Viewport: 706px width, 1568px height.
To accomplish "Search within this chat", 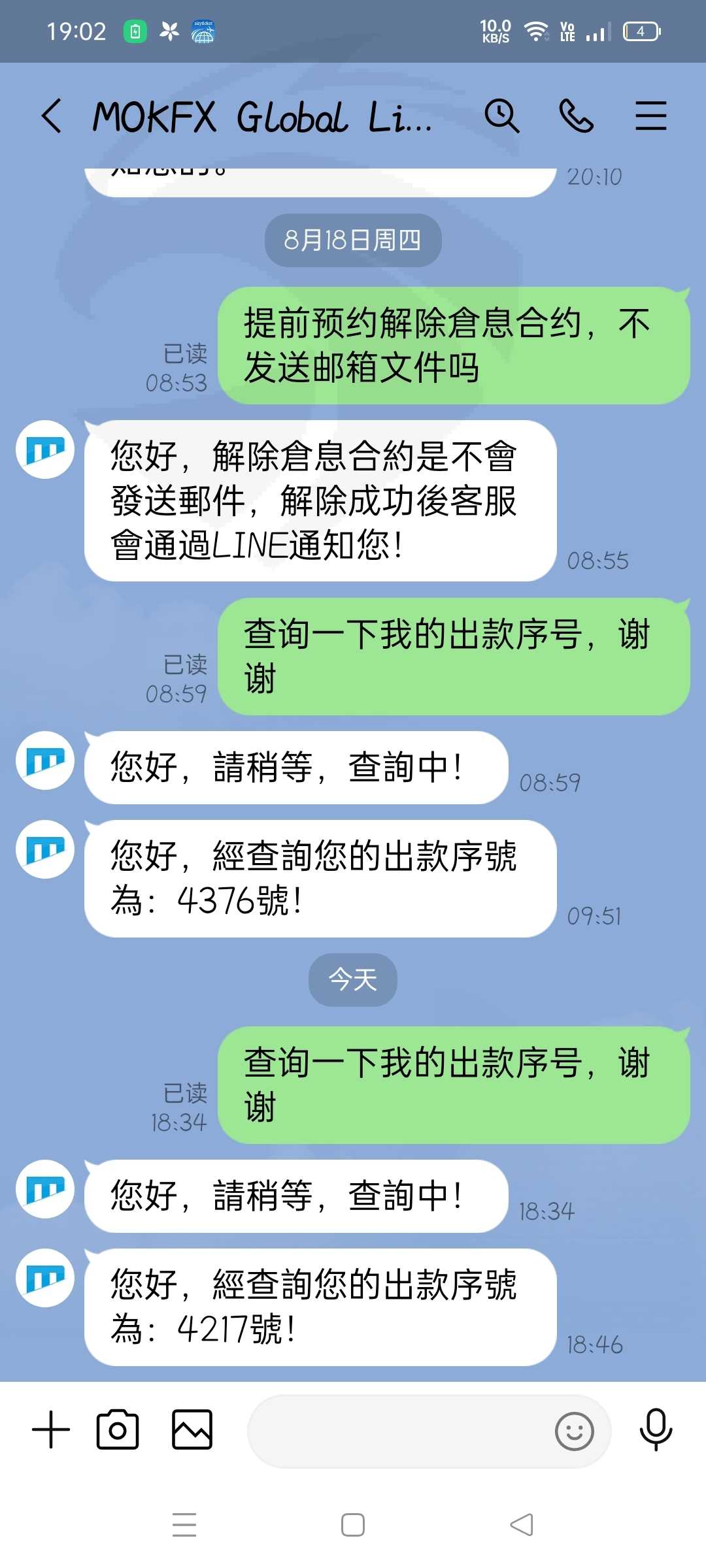I will 501,116.
